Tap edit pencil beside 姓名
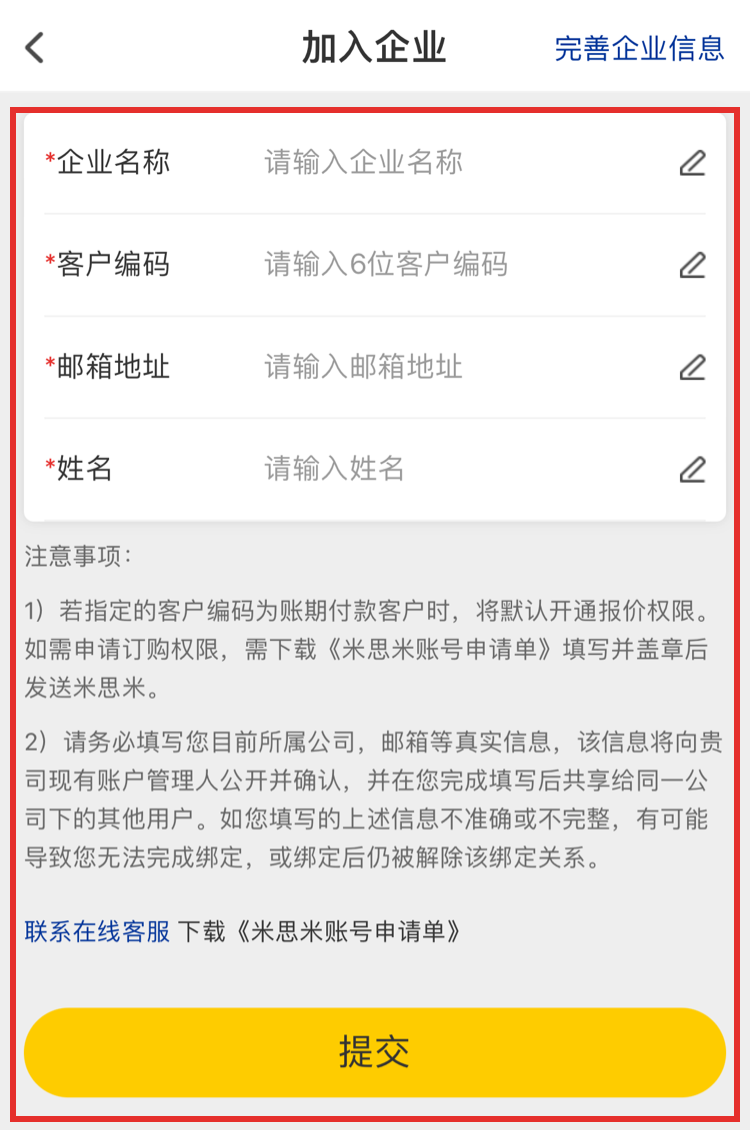750x1130 pixels. (692, 469)
